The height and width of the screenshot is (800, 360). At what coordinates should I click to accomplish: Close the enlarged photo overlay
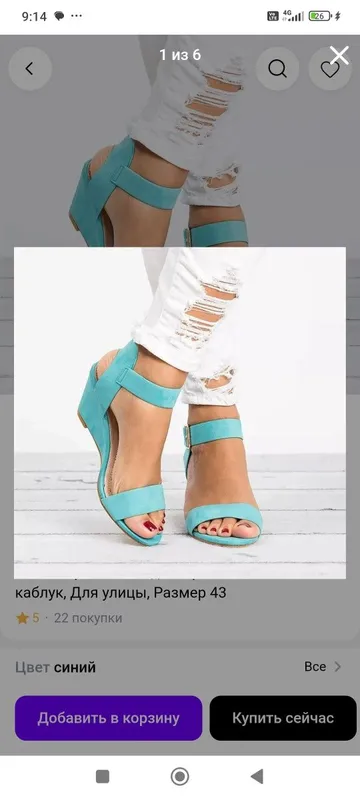pos(339,55)
